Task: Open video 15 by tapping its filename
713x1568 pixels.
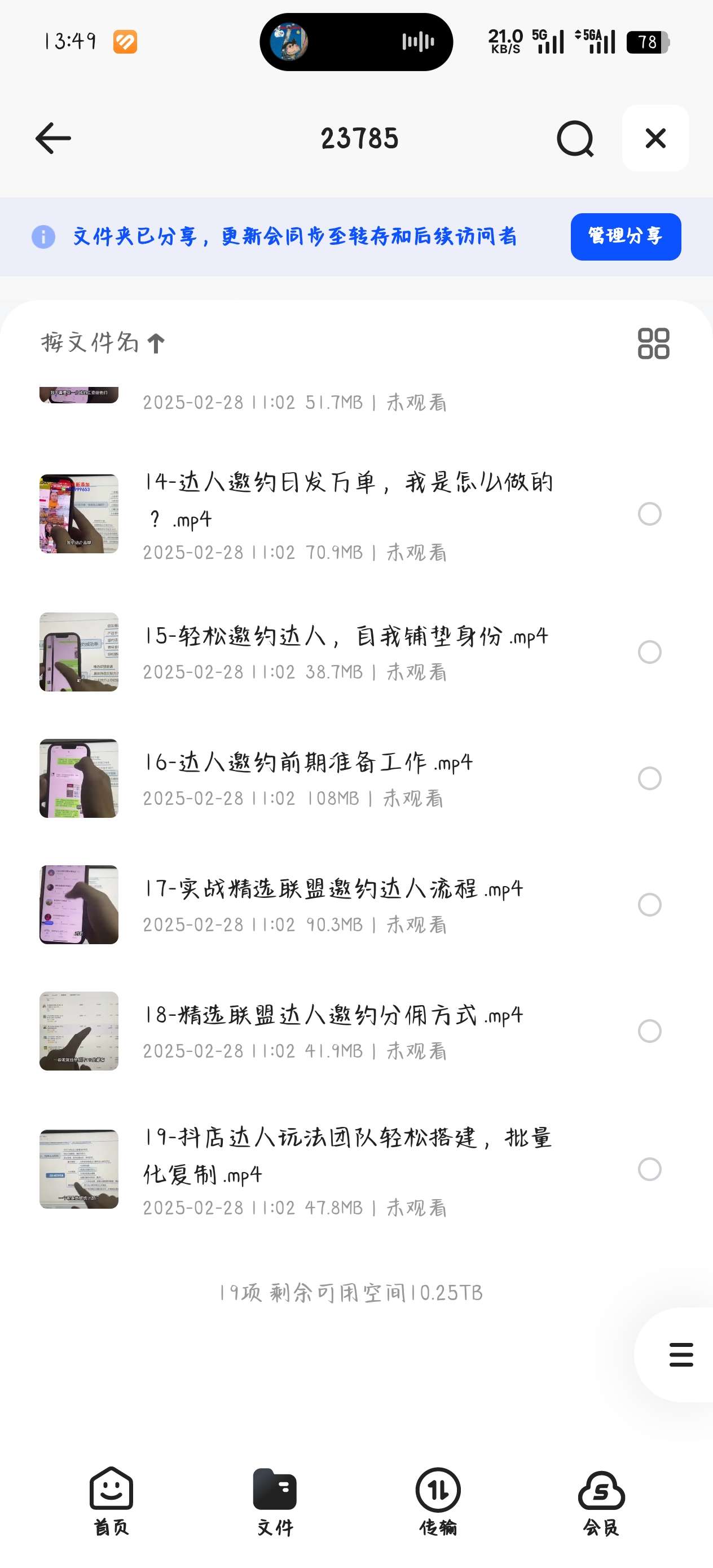Action: [x=345, y=637]
